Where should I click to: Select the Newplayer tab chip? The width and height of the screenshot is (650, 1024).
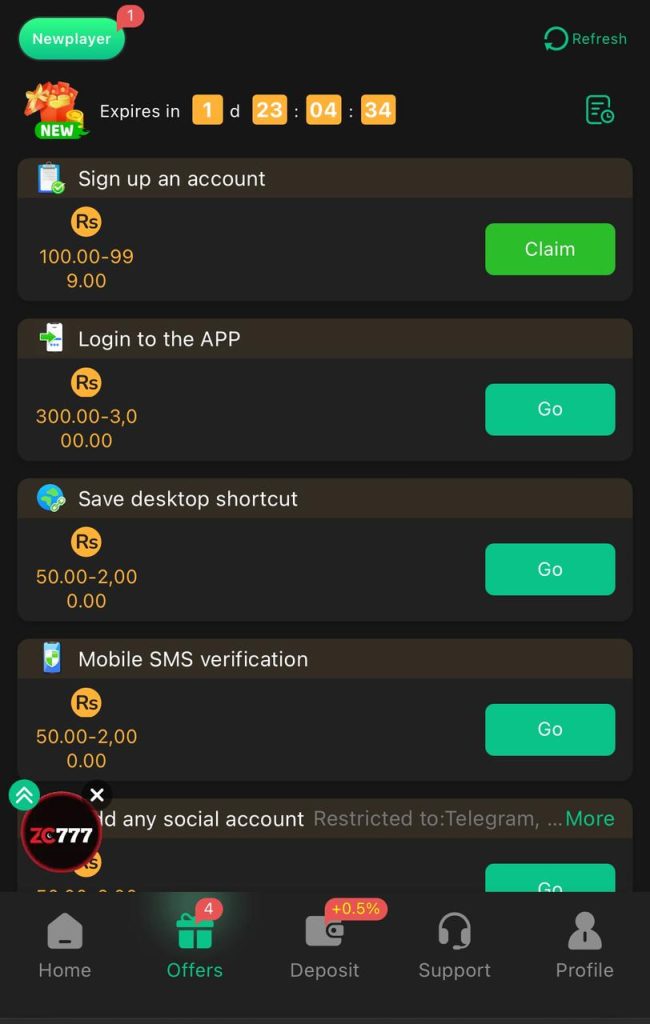click(x=71, y=39)
